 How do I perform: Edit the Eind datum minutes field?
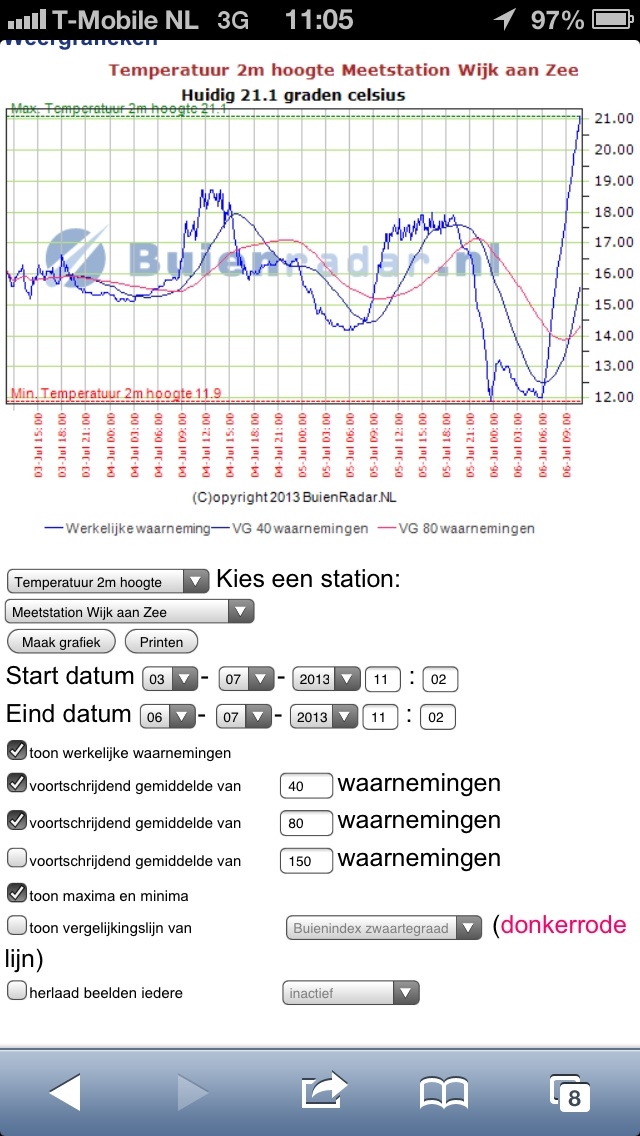(x=438, y=718)
